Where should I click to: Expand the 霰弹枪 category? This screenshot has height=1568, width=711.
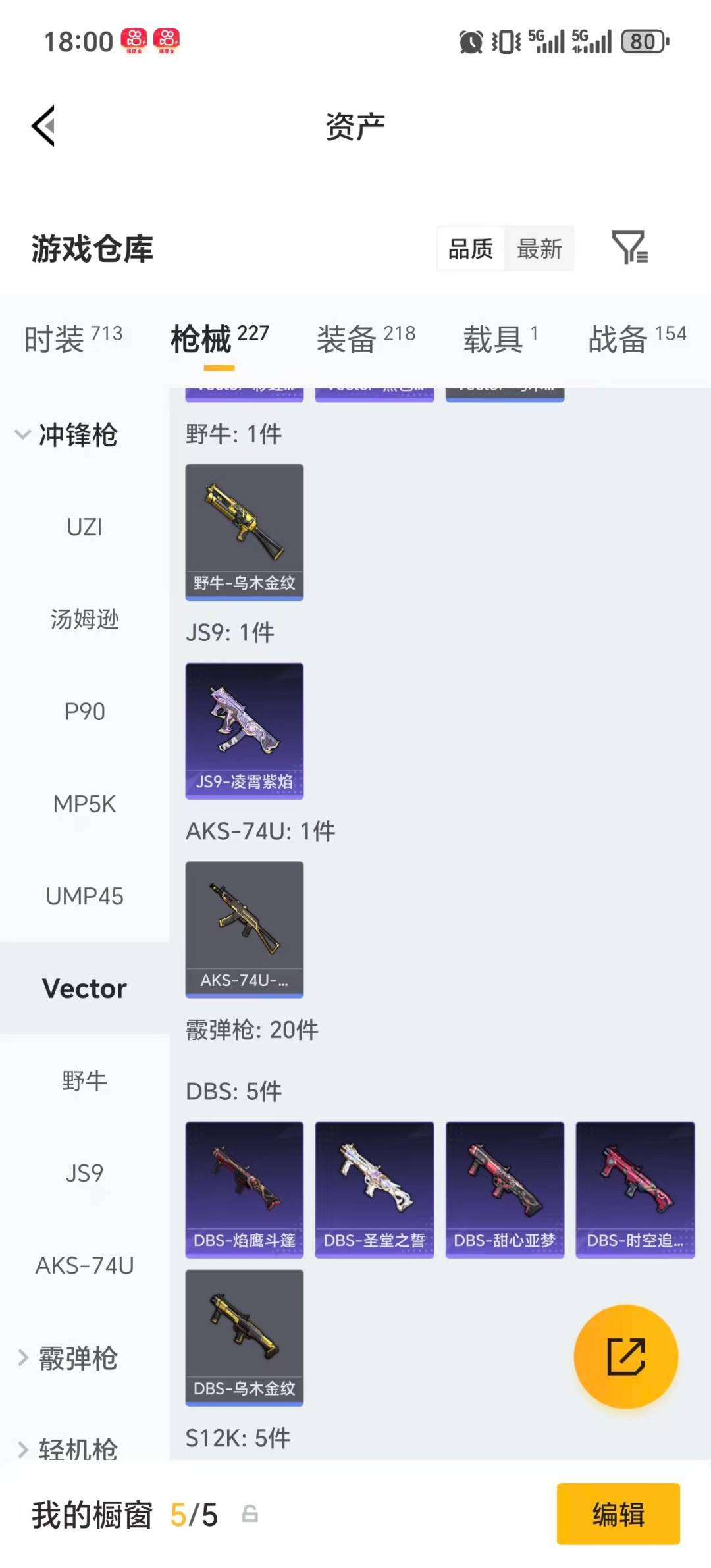pos(71,1357)
